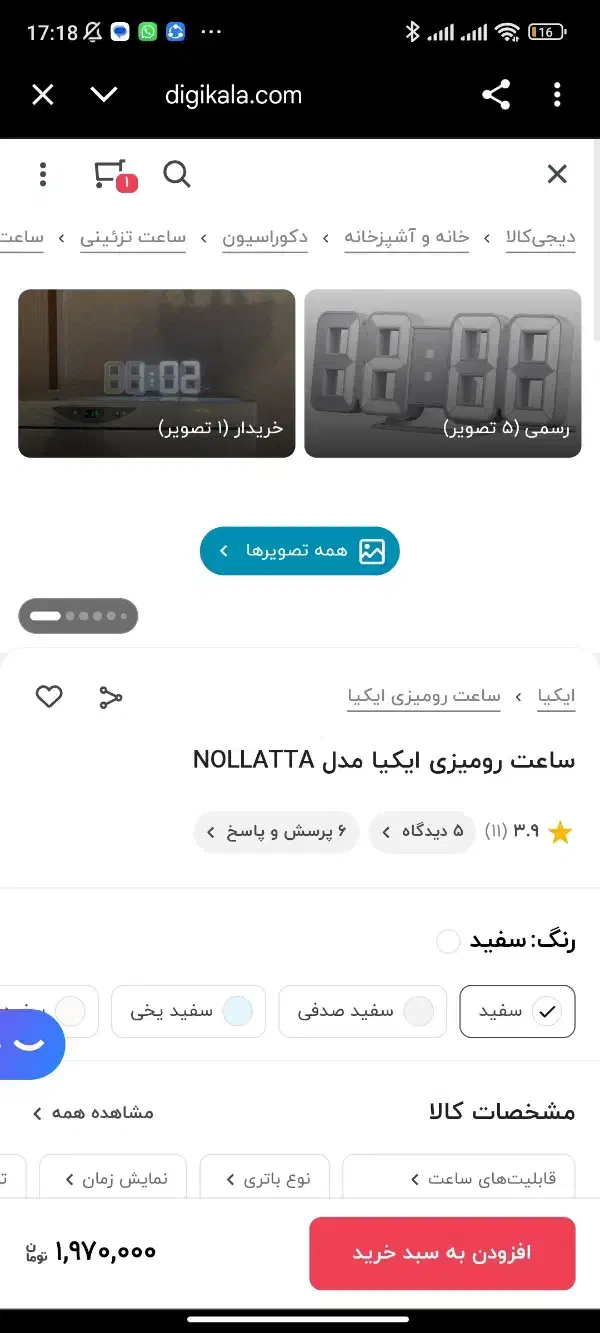
Task: Close the product page with X
Action: [557, 175]
